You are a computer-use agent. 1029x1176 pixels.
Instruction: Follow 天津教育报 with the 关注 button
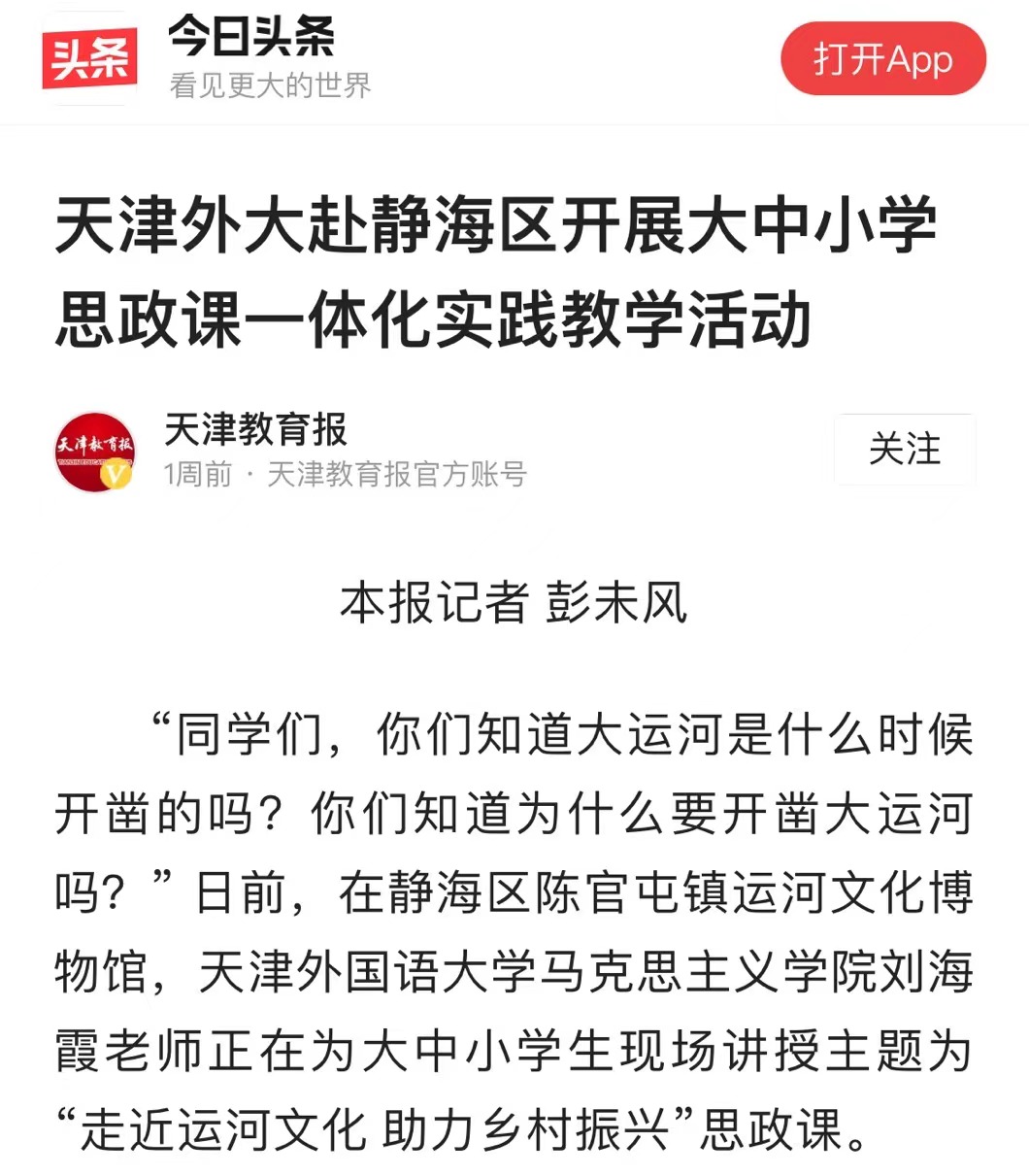(x=904, y=450)
